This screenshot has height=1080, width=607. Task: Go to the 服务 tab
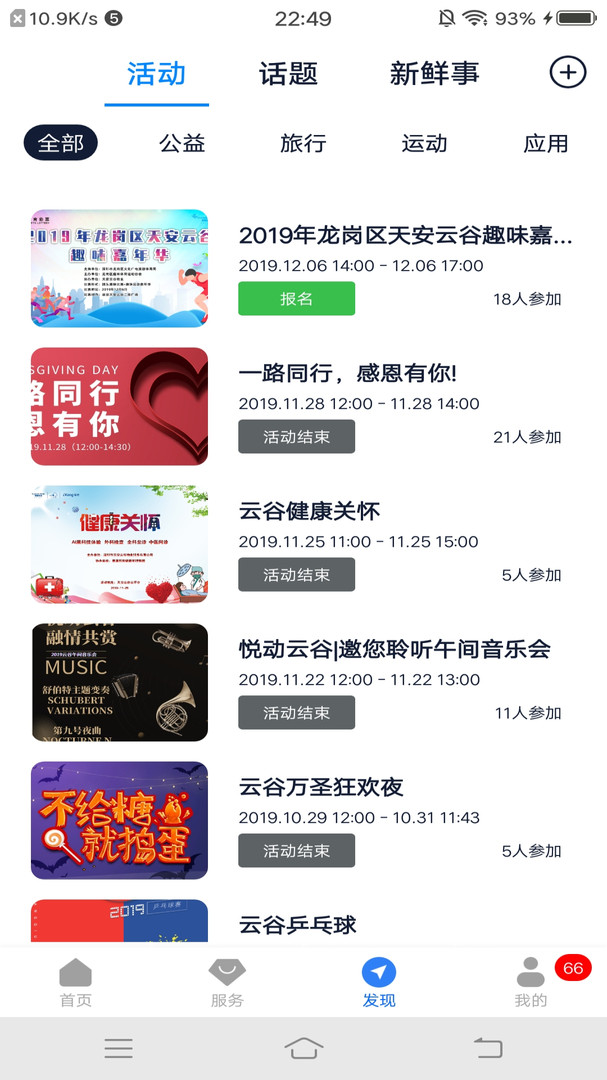click(227, 983)
